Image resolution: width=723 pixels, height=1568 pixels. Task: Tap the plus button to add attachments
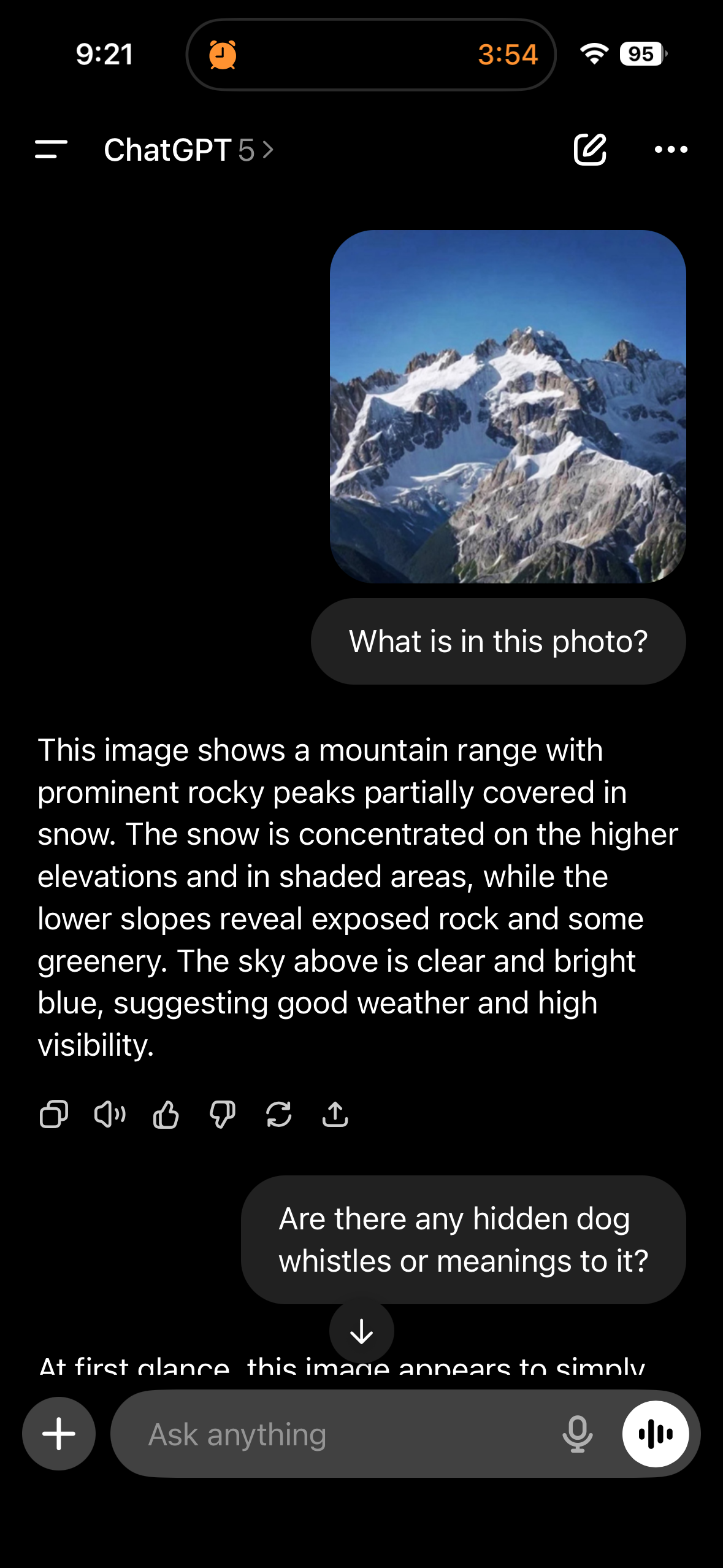click(59, 1434)
